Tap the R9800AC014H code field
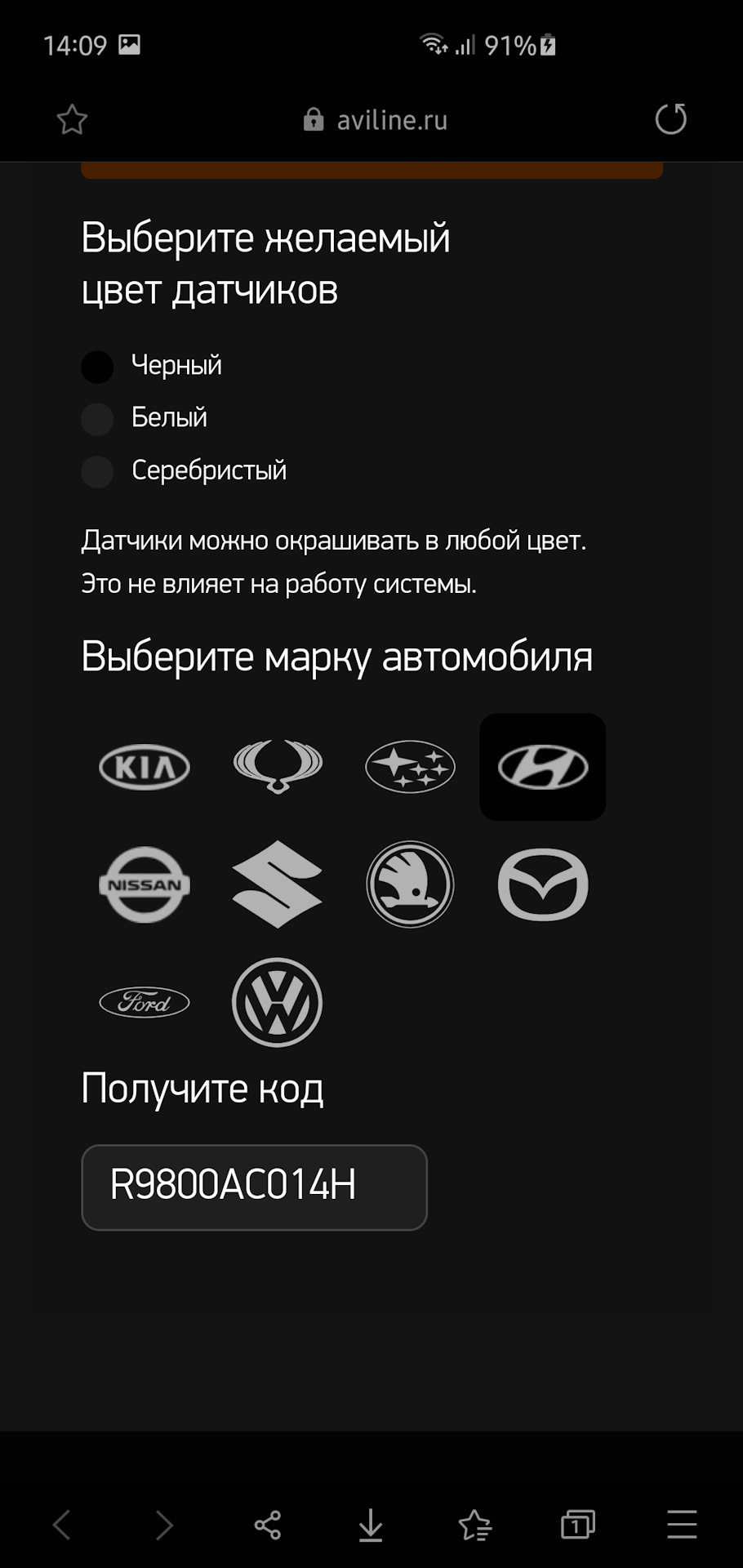The width and height of the screenshot is (743, 1568). [x=254, y=1188]
